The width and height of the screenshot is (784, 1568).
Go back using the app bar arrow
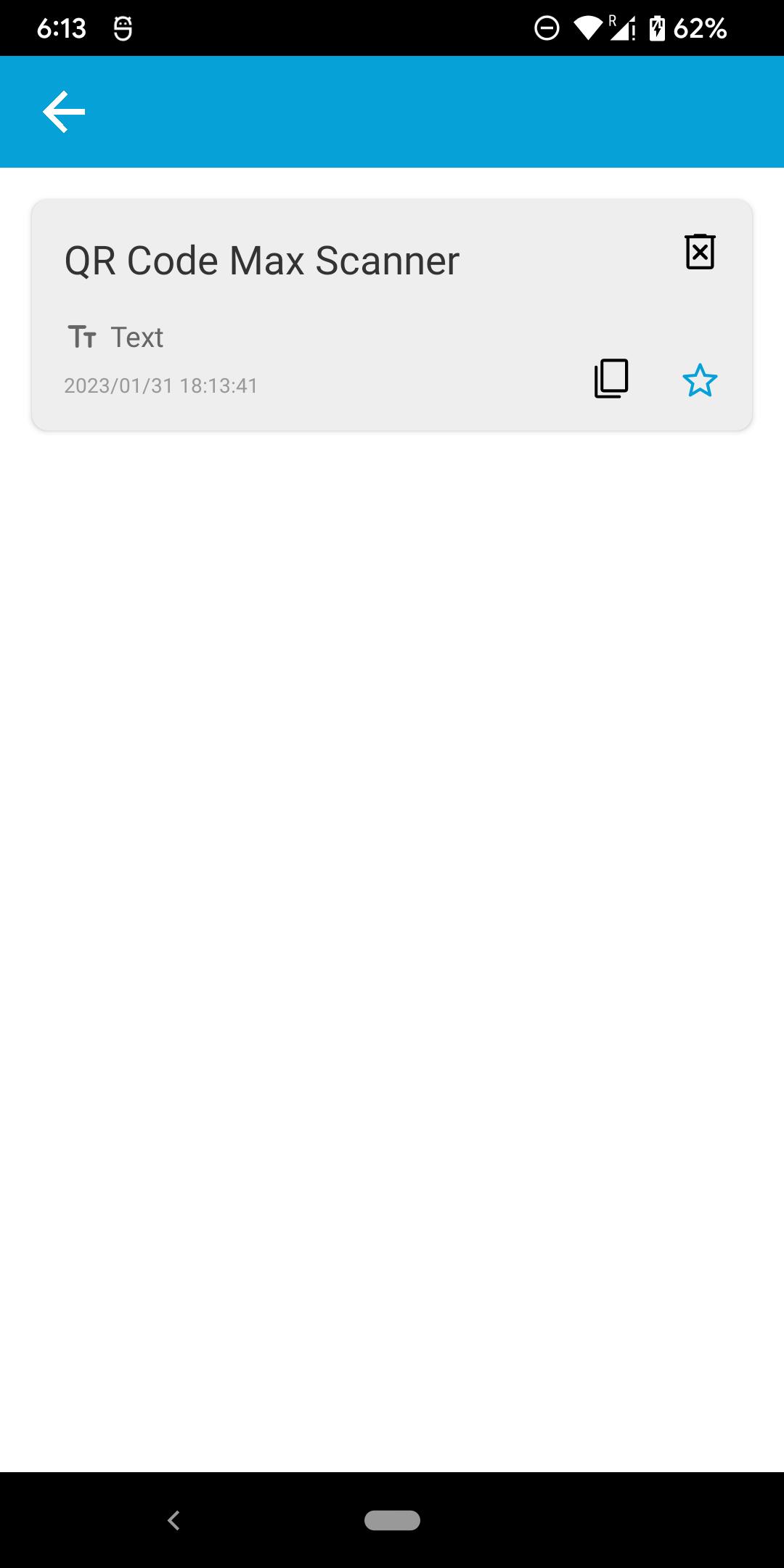tap(64, 112)
